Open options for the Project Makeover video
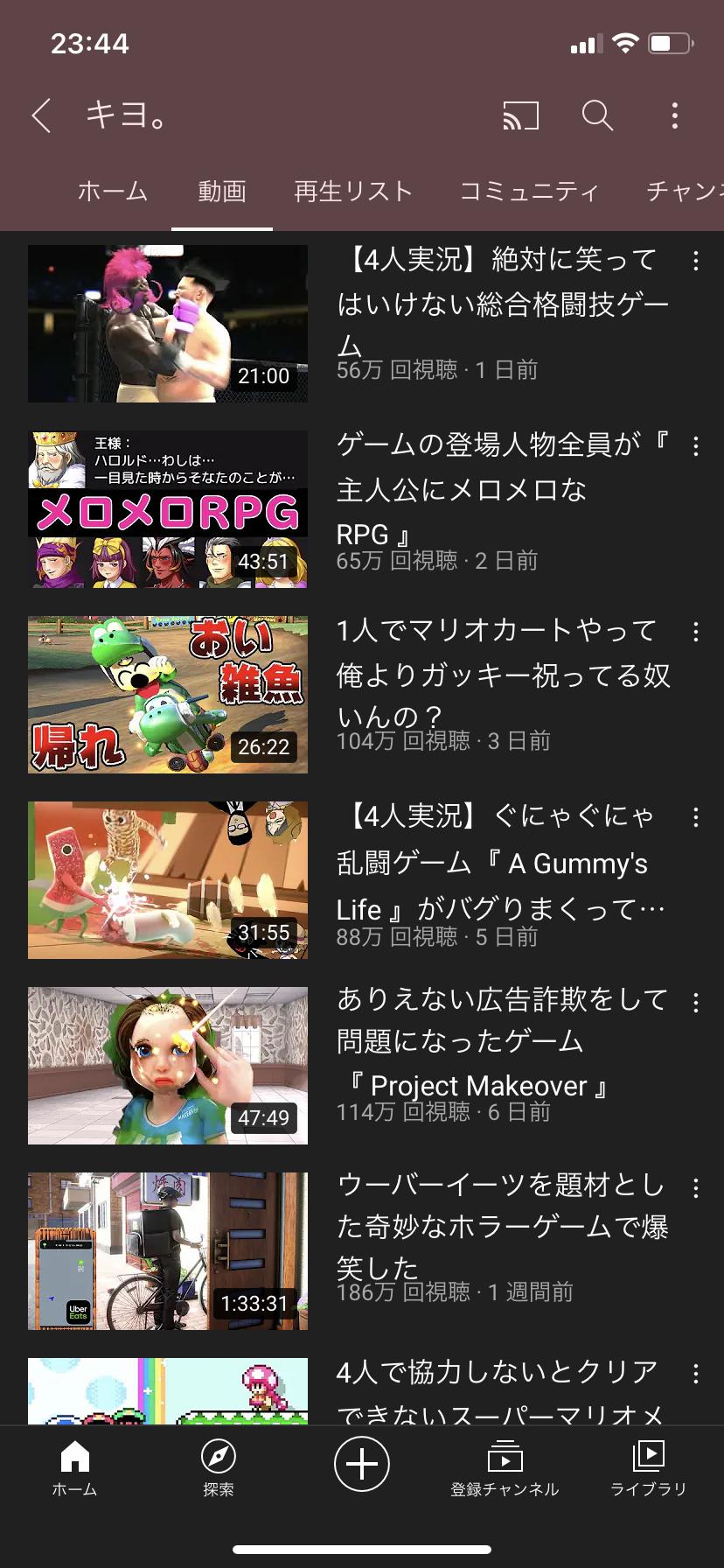 [695, 1003]
